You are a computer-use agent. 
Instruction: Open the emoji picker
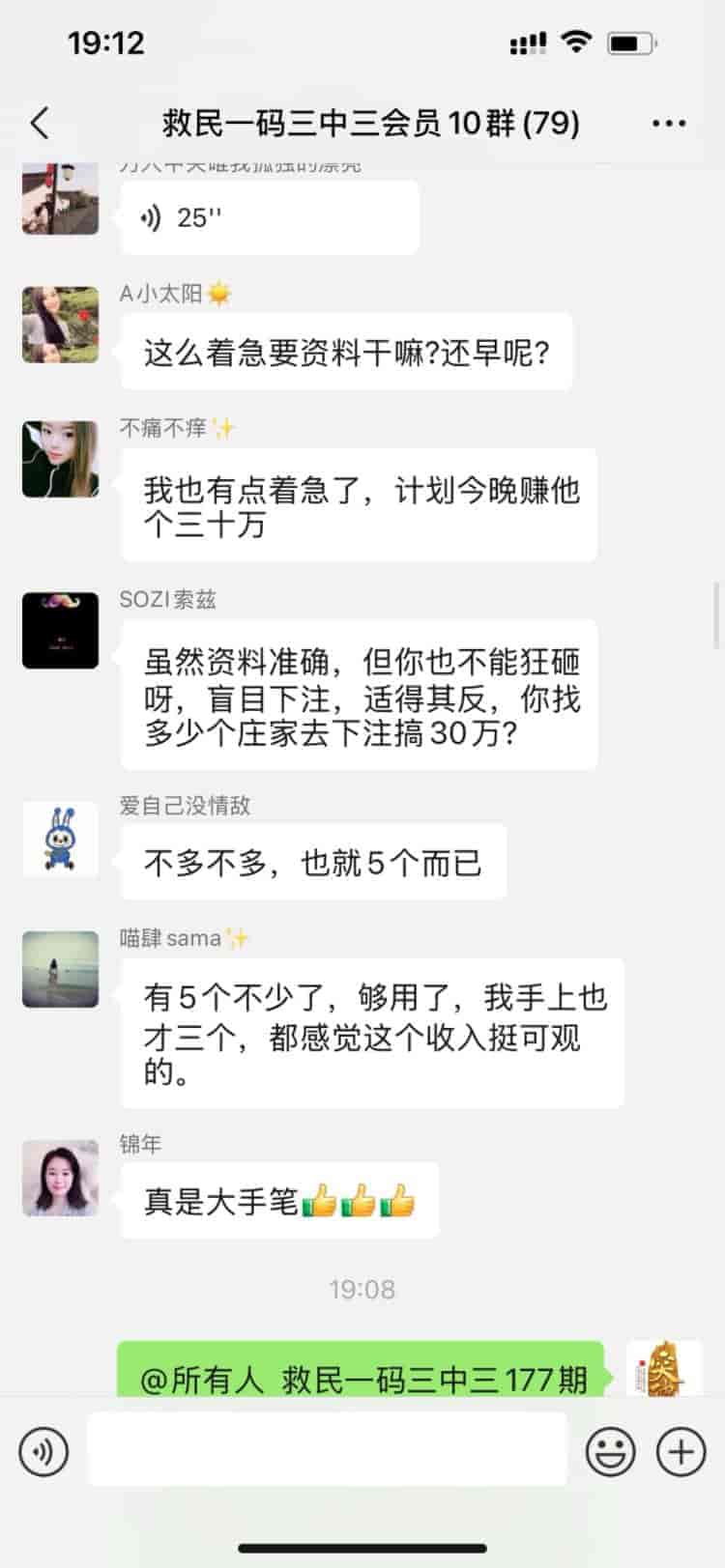click(x=611, y=1450)
